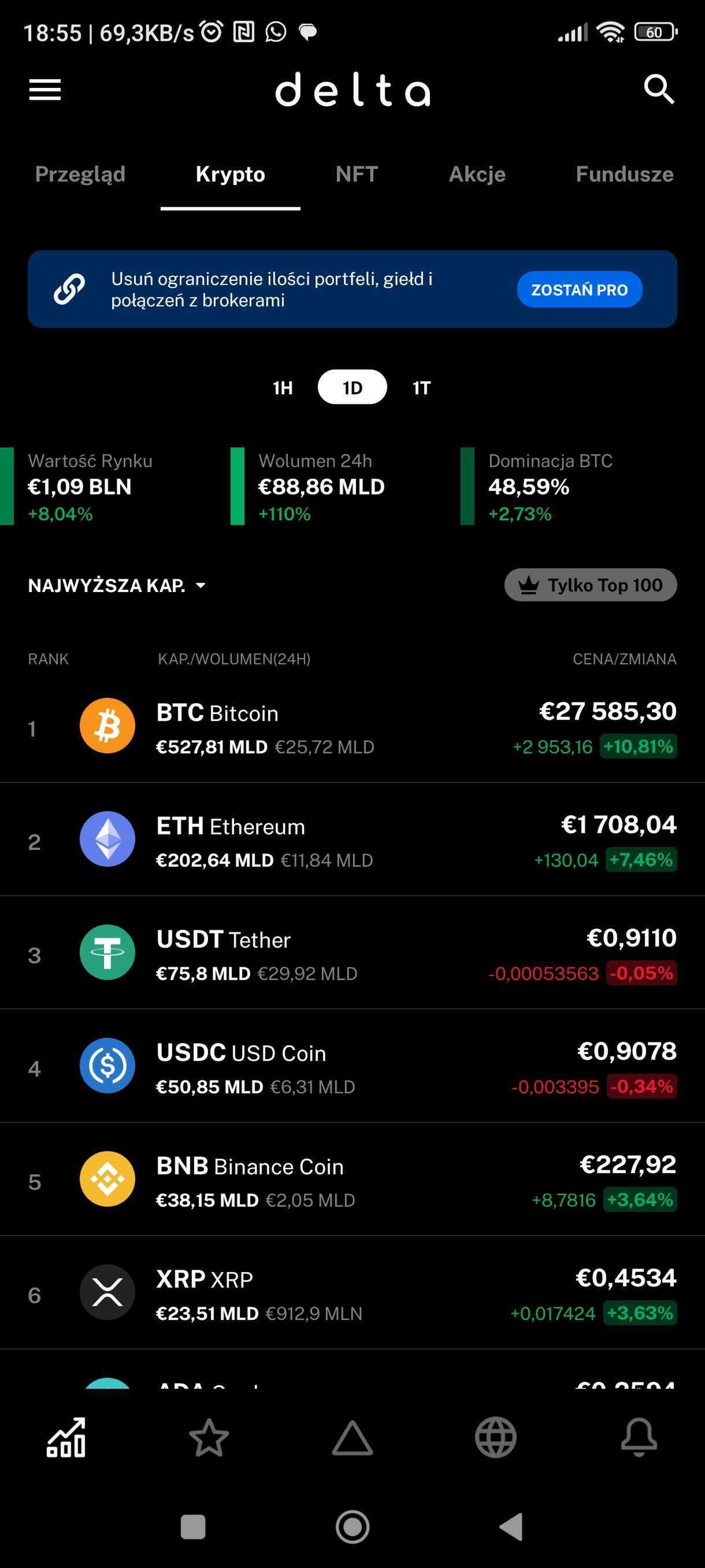Select the markets chart icon in bottom bar

[x=67, y=1437]
